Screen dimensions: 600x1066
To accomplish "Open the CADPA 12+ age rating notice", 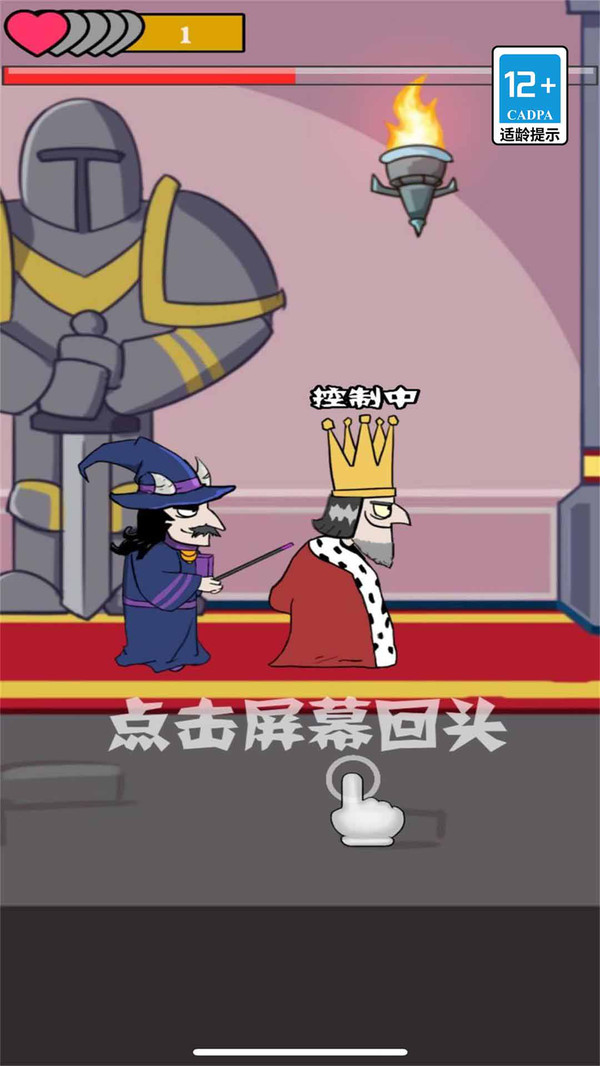I will pyautogui.click(x=529, y=95).
